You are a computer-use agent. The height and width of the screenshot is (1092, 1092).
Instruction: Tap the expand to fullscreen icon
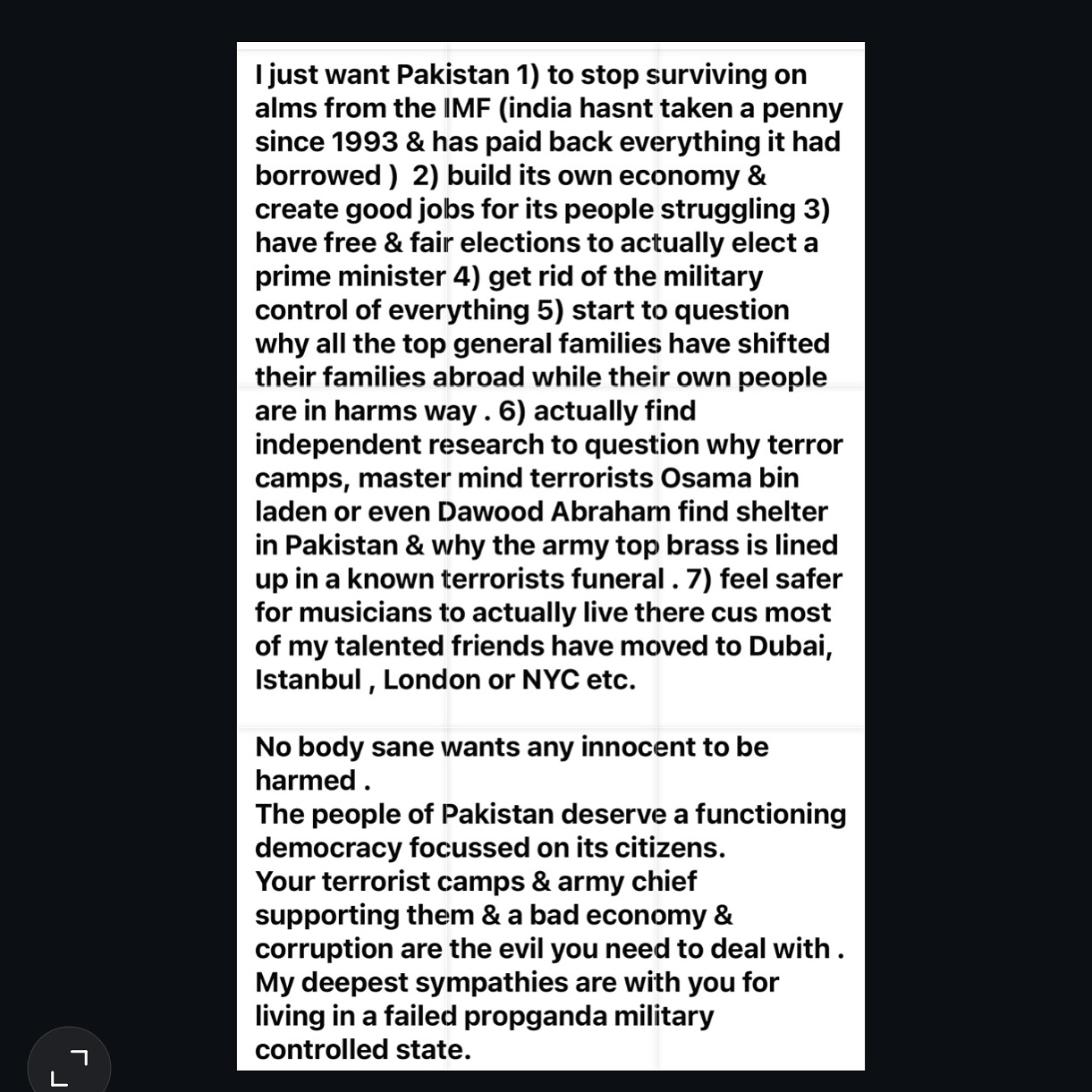pos(69,1067)
